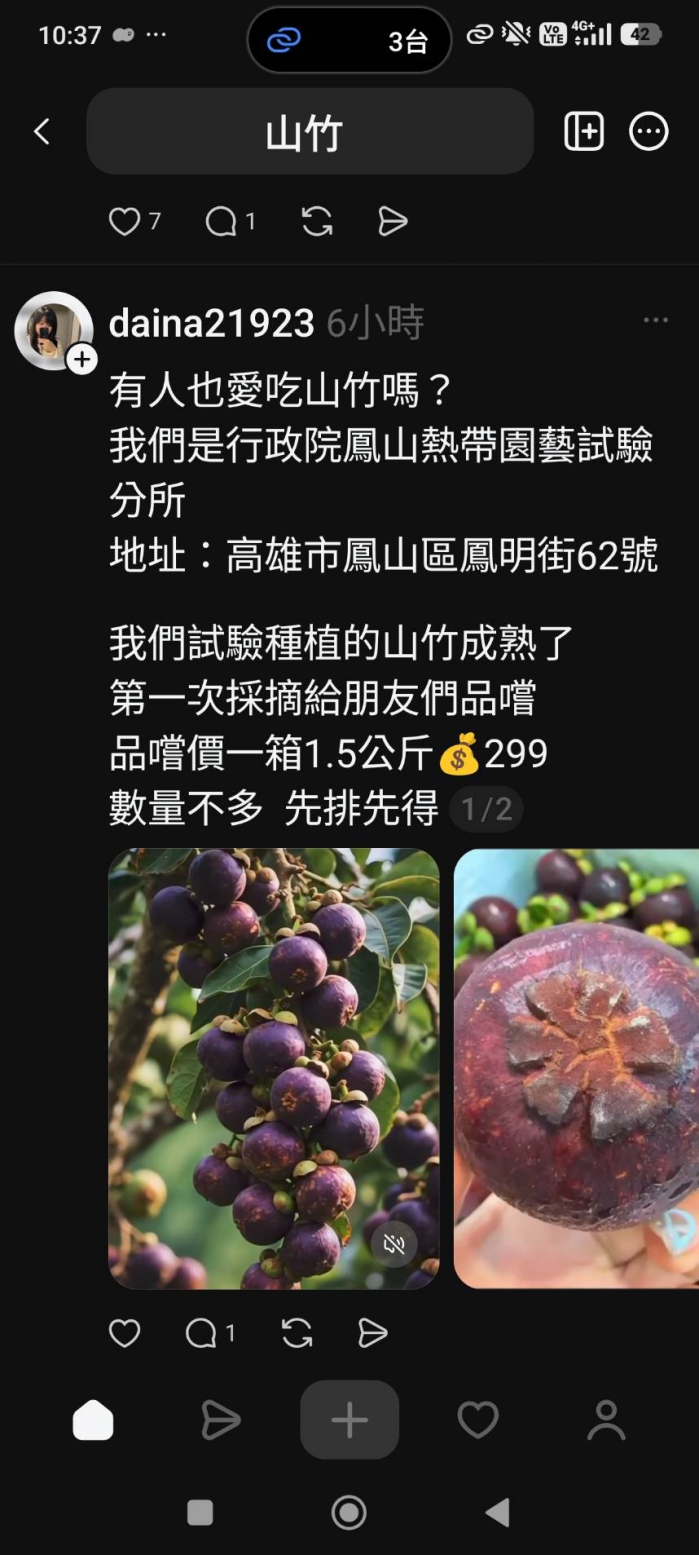699x1555 pixels.
Task: View the close-up mangosteen photo
Action: click(577, 1068)
